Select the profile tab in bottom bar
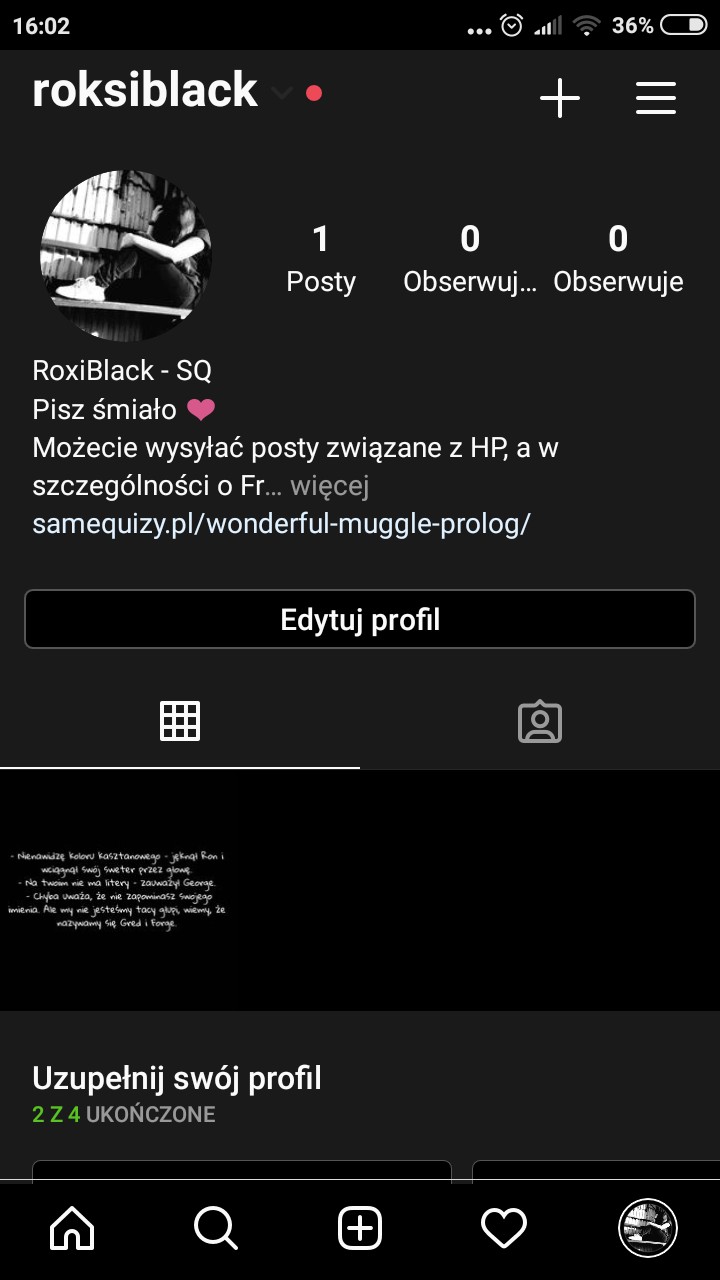The width and height of the screenshot is (720, 1280). coord(648,1227)
